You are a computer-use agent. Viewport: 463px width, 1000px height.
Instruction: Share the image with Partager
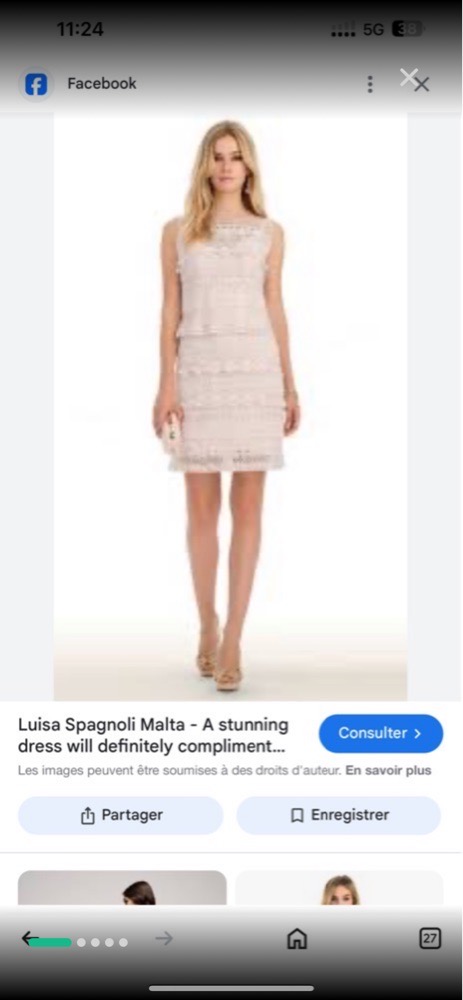click(x=121, y=815)
